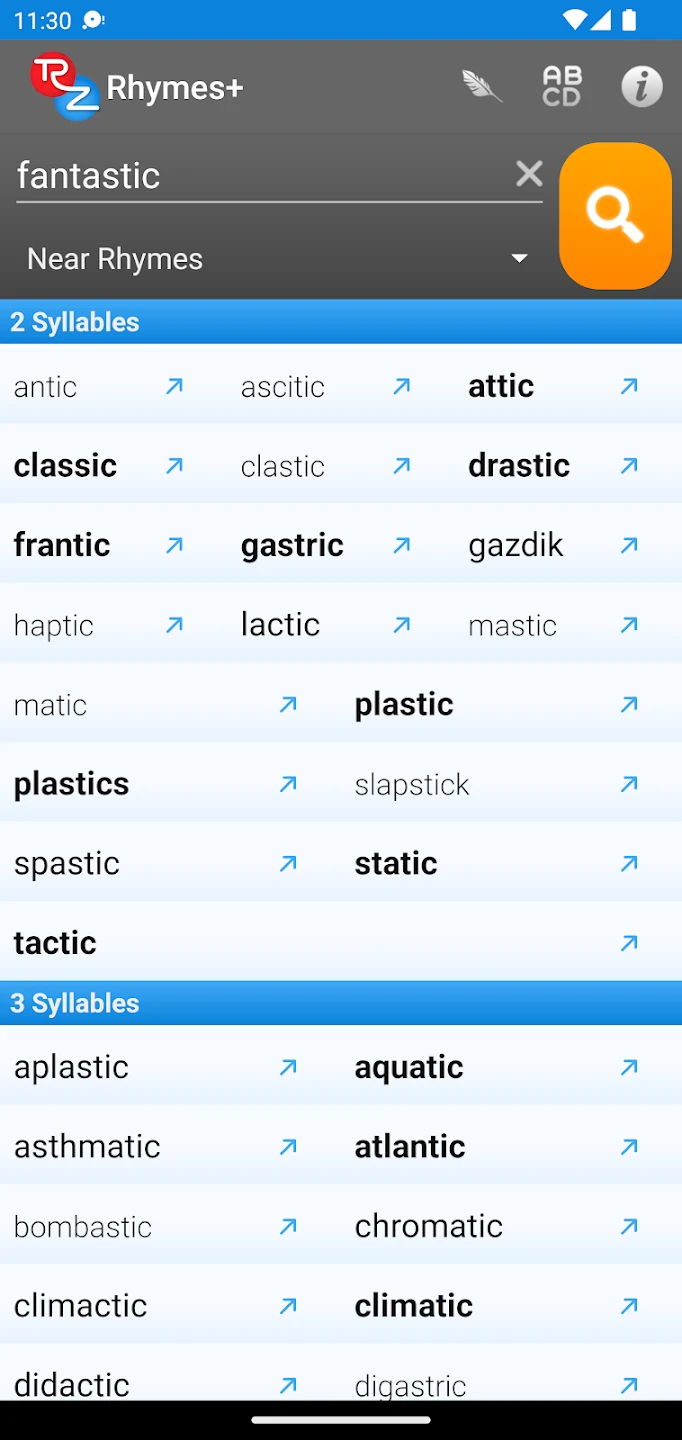This screenshot has width=682, height=1440.
Task: Choose the word plastic
Action: coord(404,704)
